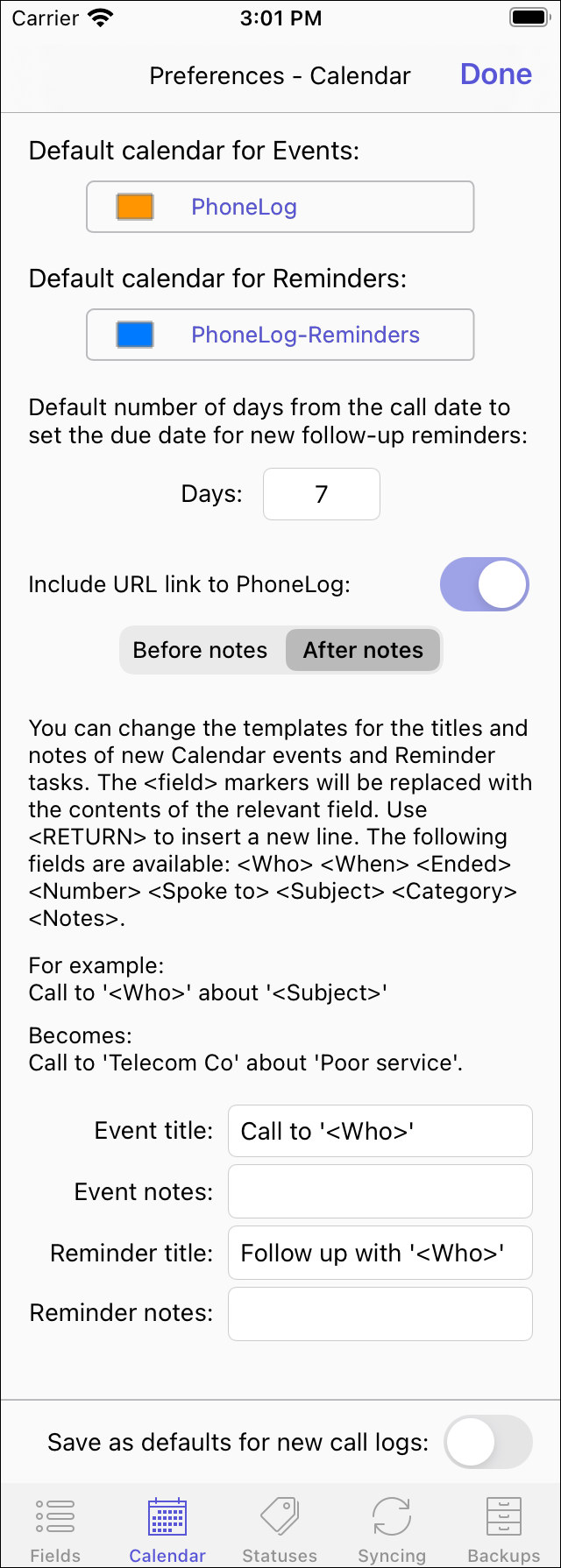Switch to the Statuses tab

[x=280, y=1529]
